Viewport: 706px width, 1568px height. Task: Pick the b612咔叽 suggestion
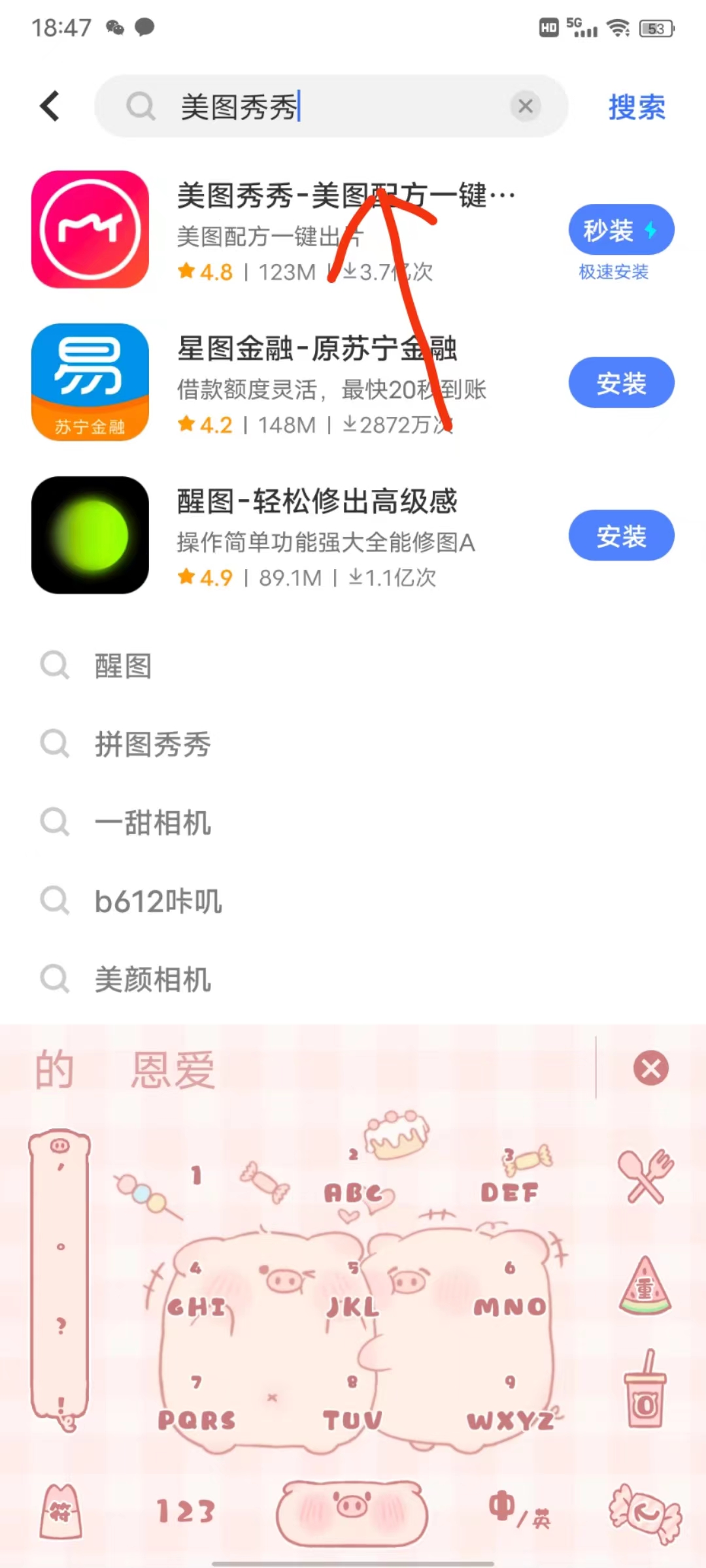click(158, 902)
